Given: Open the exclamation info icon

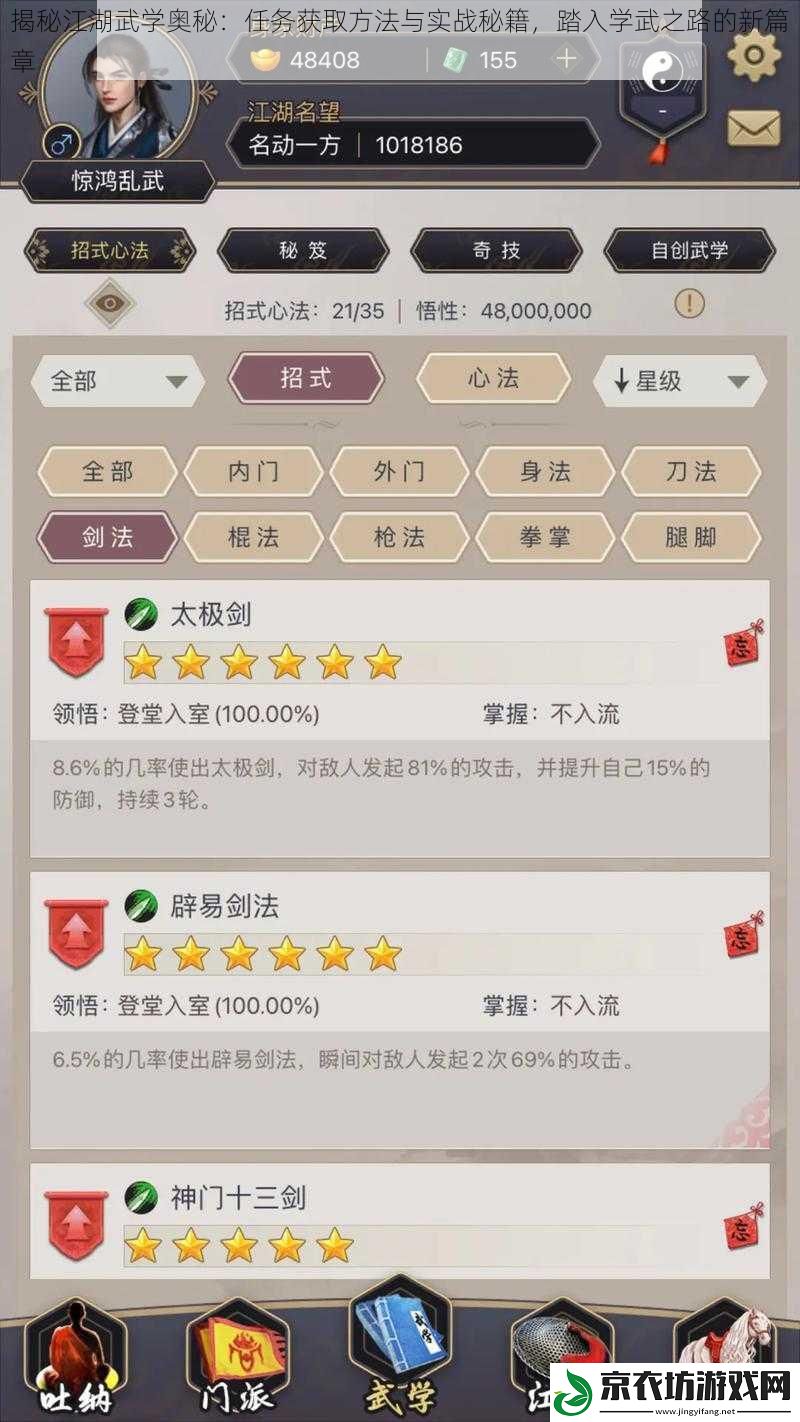Looking at the screenshot, I should pos(689,303).
